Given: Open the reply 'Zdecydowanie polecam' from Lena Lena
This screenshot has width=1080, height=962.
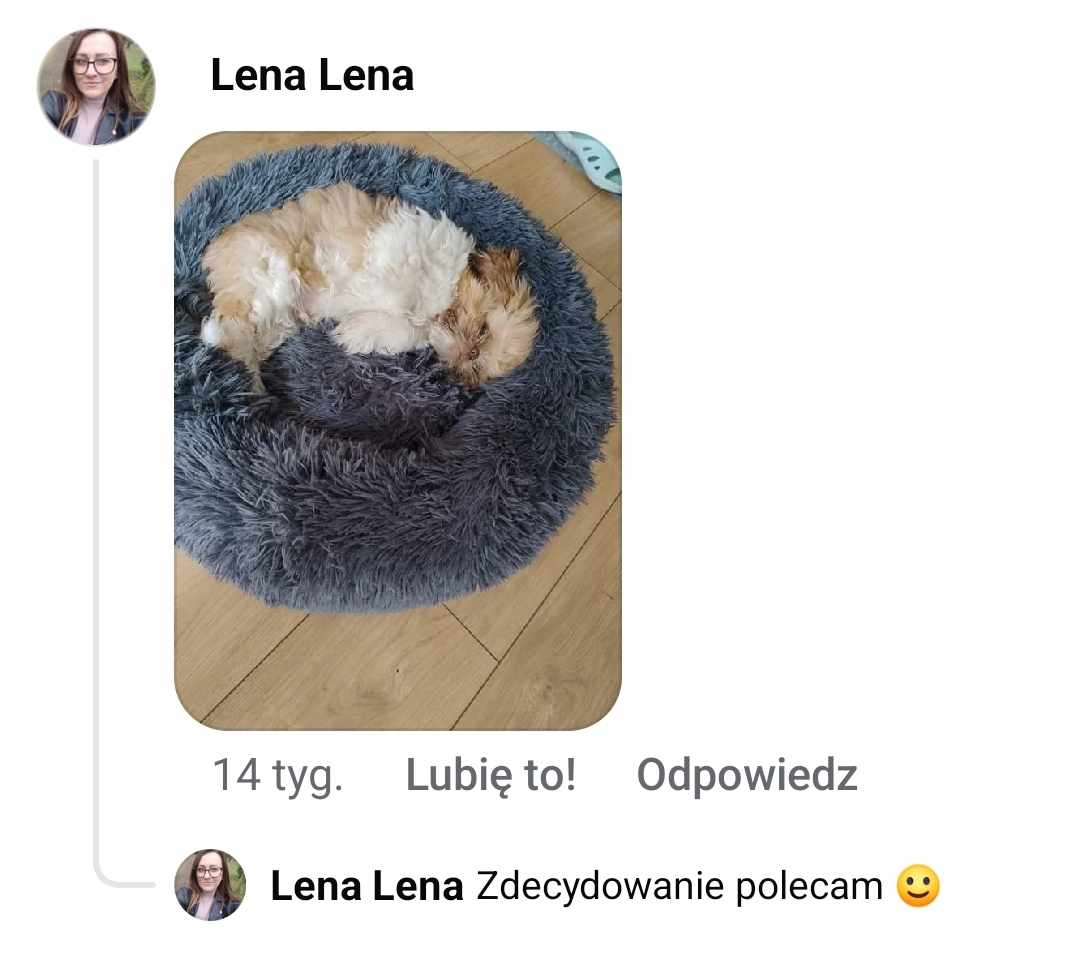Looking at the screenshot, I should click(678, 886).
